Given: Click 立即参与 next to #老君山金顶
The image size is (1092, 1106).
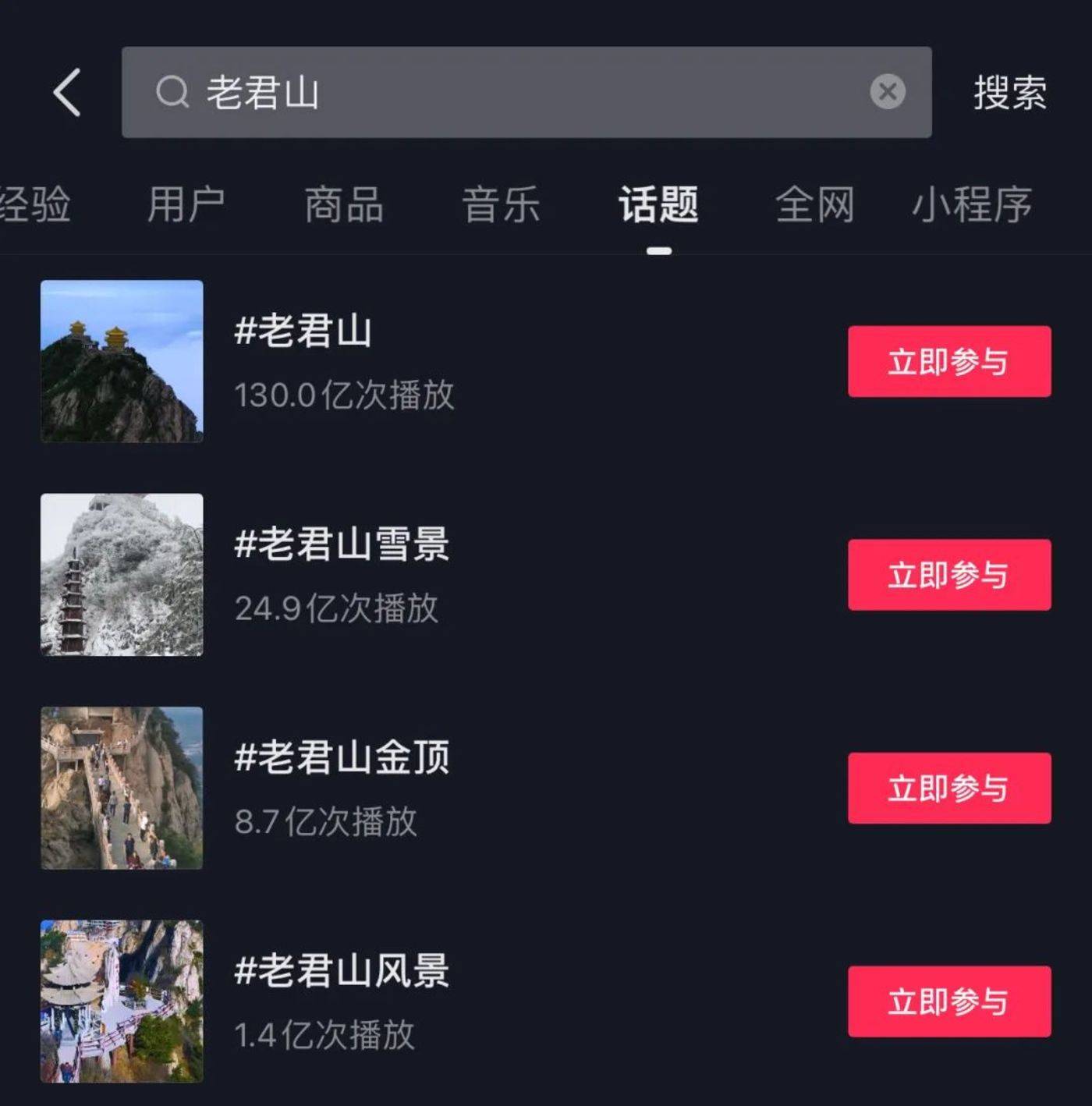Looking at the screenshot, I should point(948,787).
